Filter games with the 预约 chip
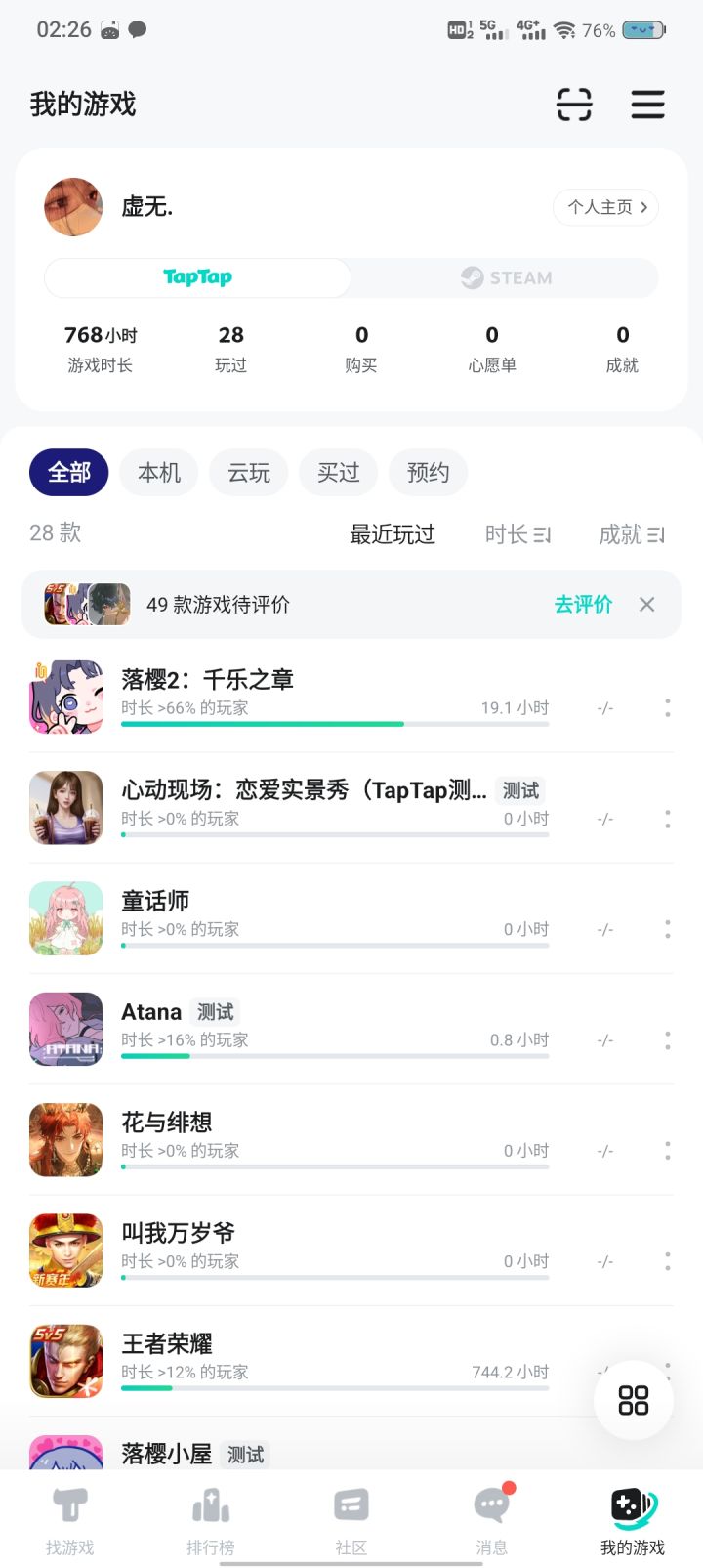Screen dimensions: 703x1568 click(428, 472)
